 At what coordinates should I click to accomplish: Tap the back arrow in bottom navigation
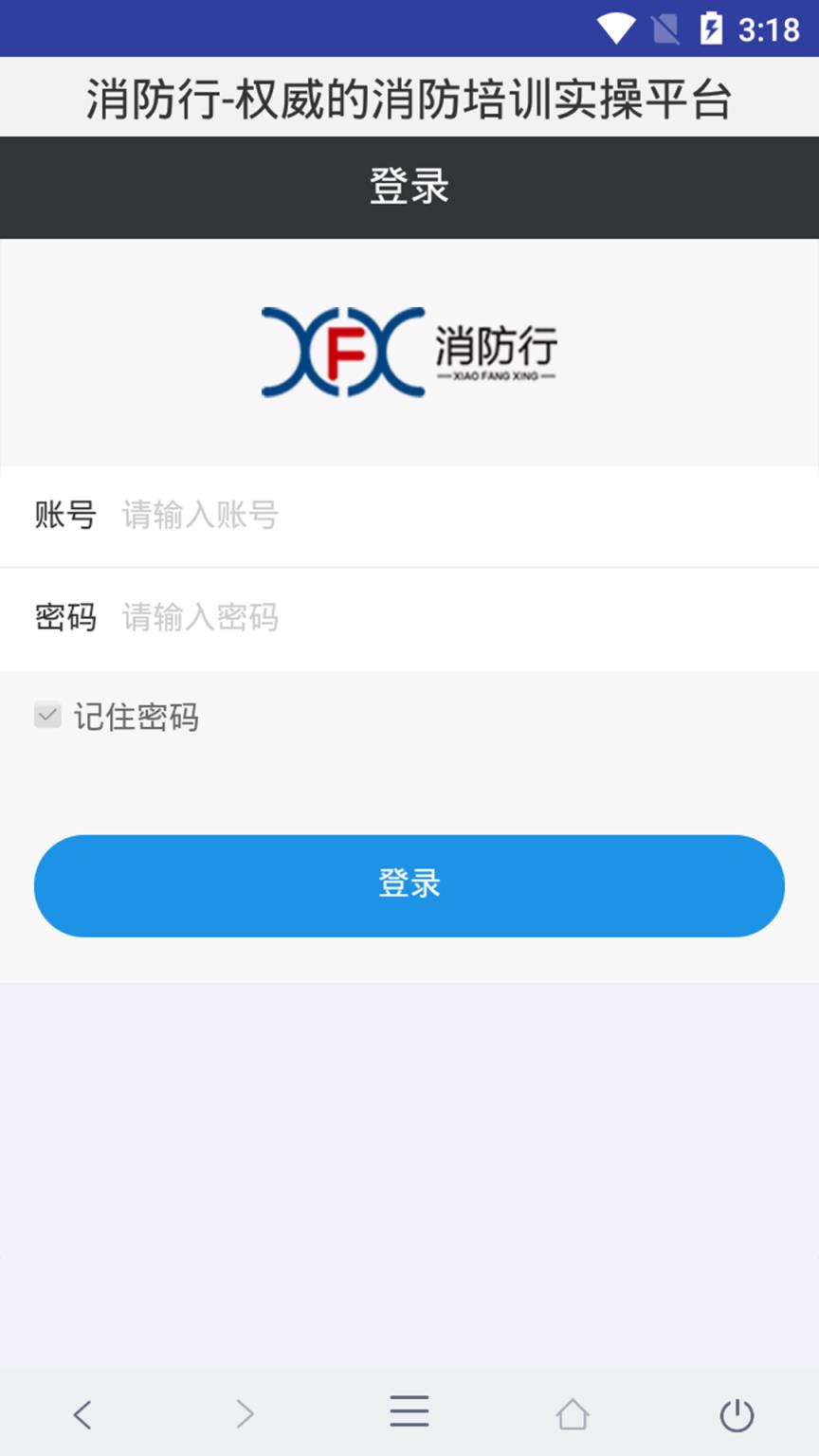pyautogui.click(x=82, y=1412)
